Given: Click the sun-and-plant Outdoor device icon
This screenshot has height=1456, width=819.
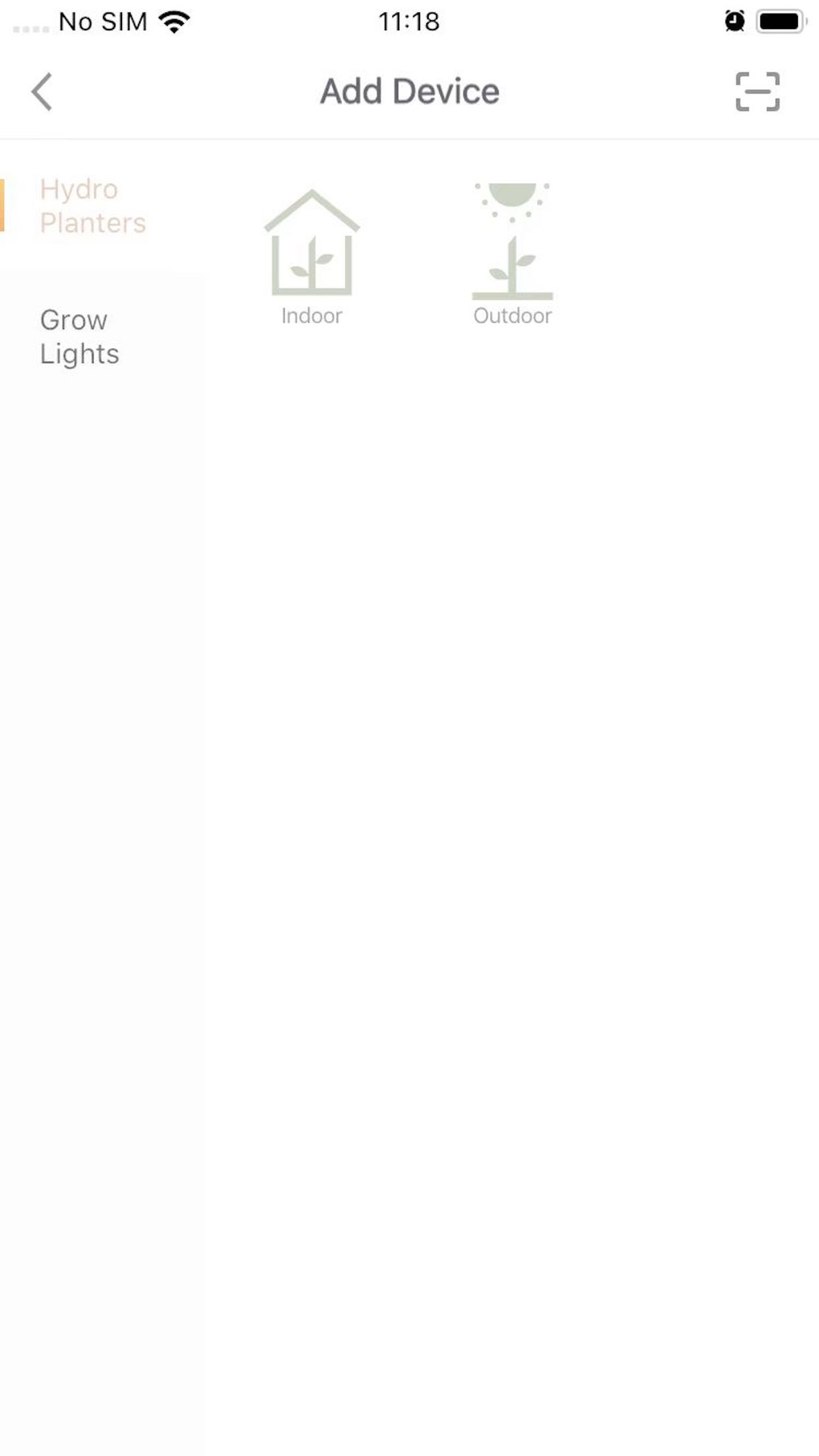Looking at the screenshot, I should [511, 241].
